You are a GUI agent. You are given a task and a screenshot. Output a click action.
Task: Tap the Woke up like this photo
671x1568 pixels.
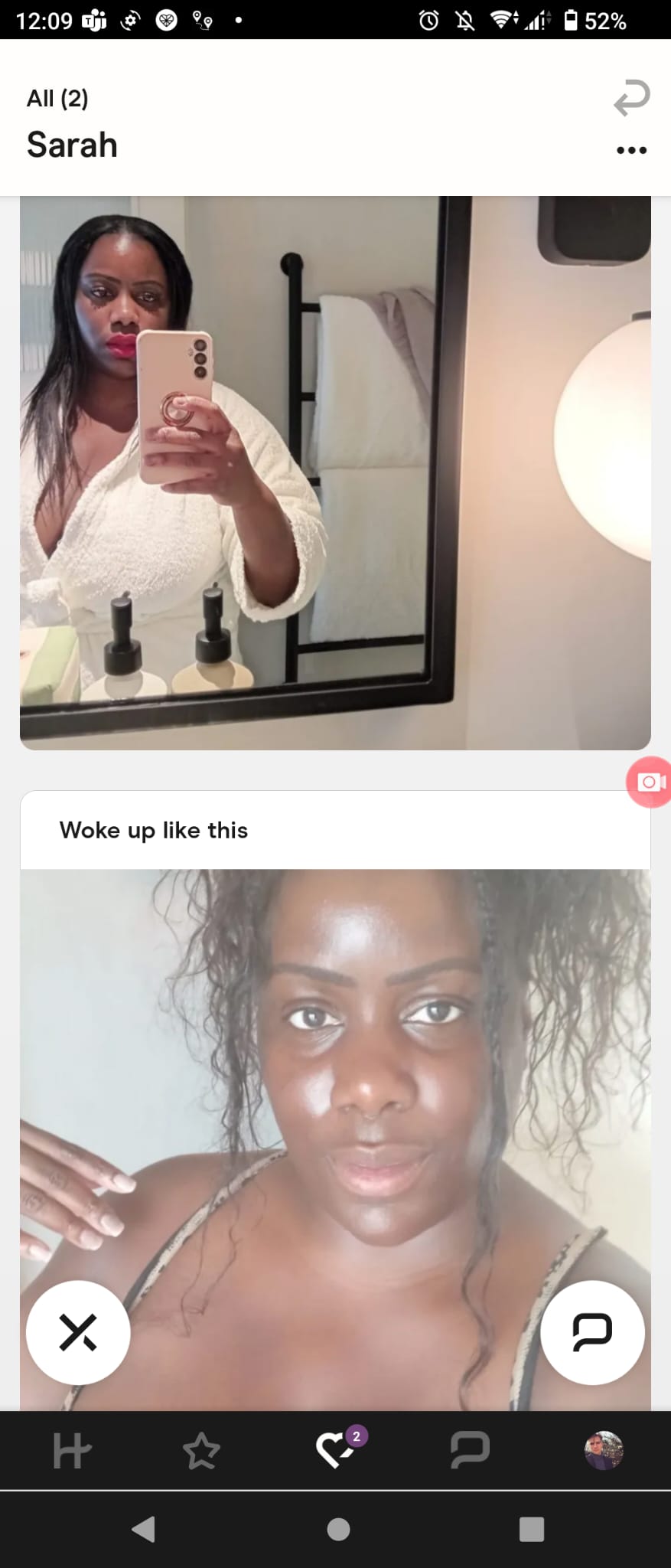point(335,1110)
